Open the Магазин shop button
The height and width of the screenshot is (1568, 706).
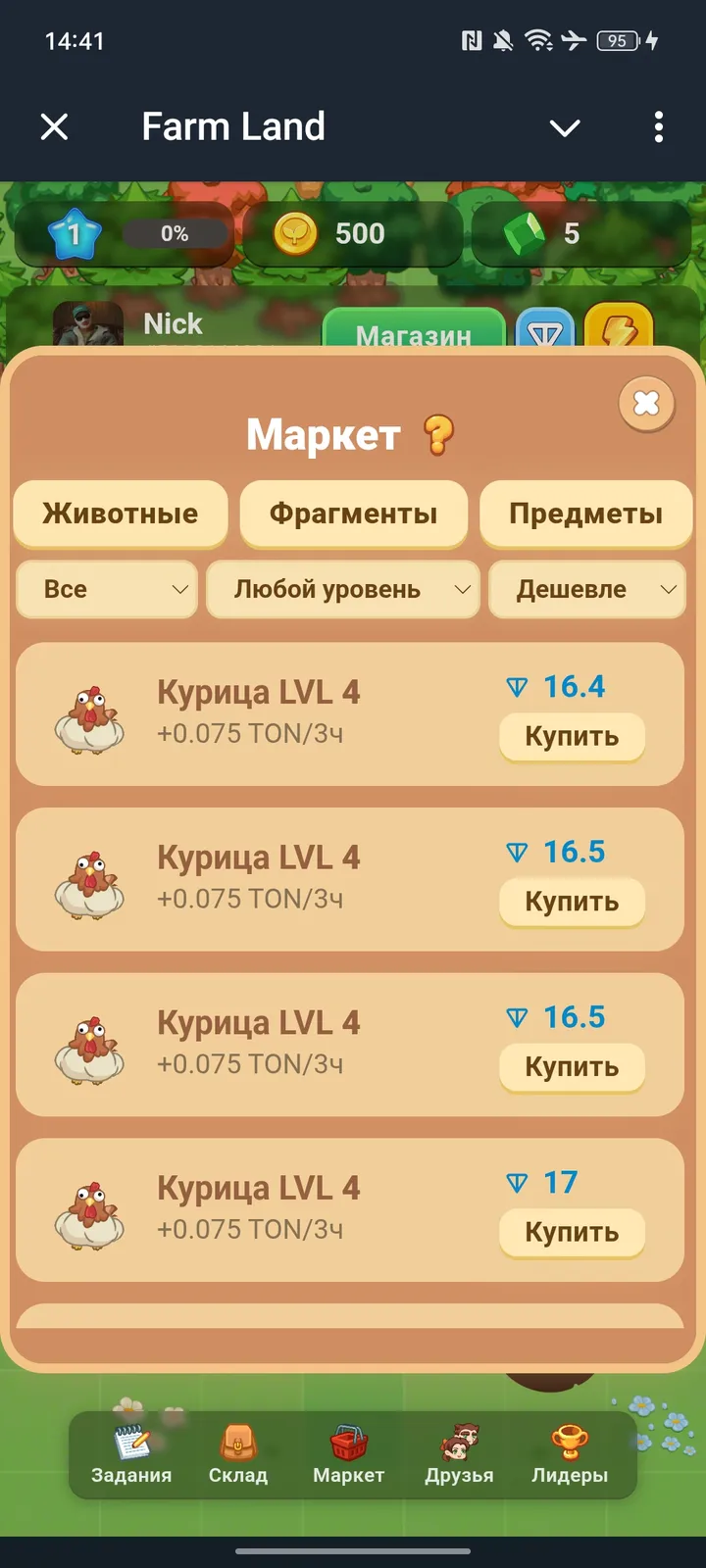pyautogui.click(x=413, y=335)
